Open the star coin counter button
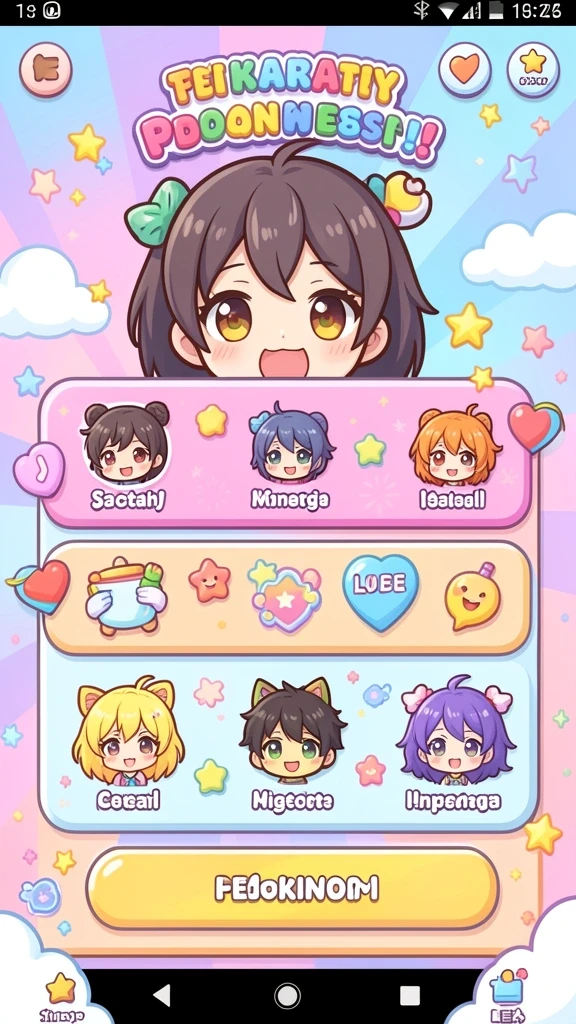This screenshot has height=1024, width=576. (x=533, y=69)
